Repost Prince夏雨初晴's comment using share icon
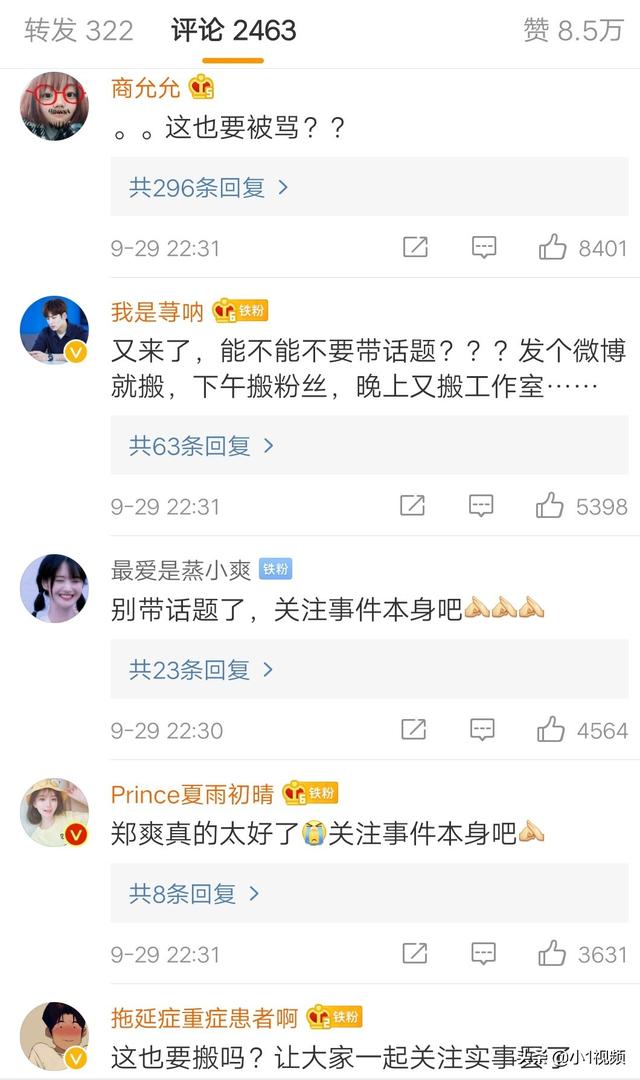 415,954
